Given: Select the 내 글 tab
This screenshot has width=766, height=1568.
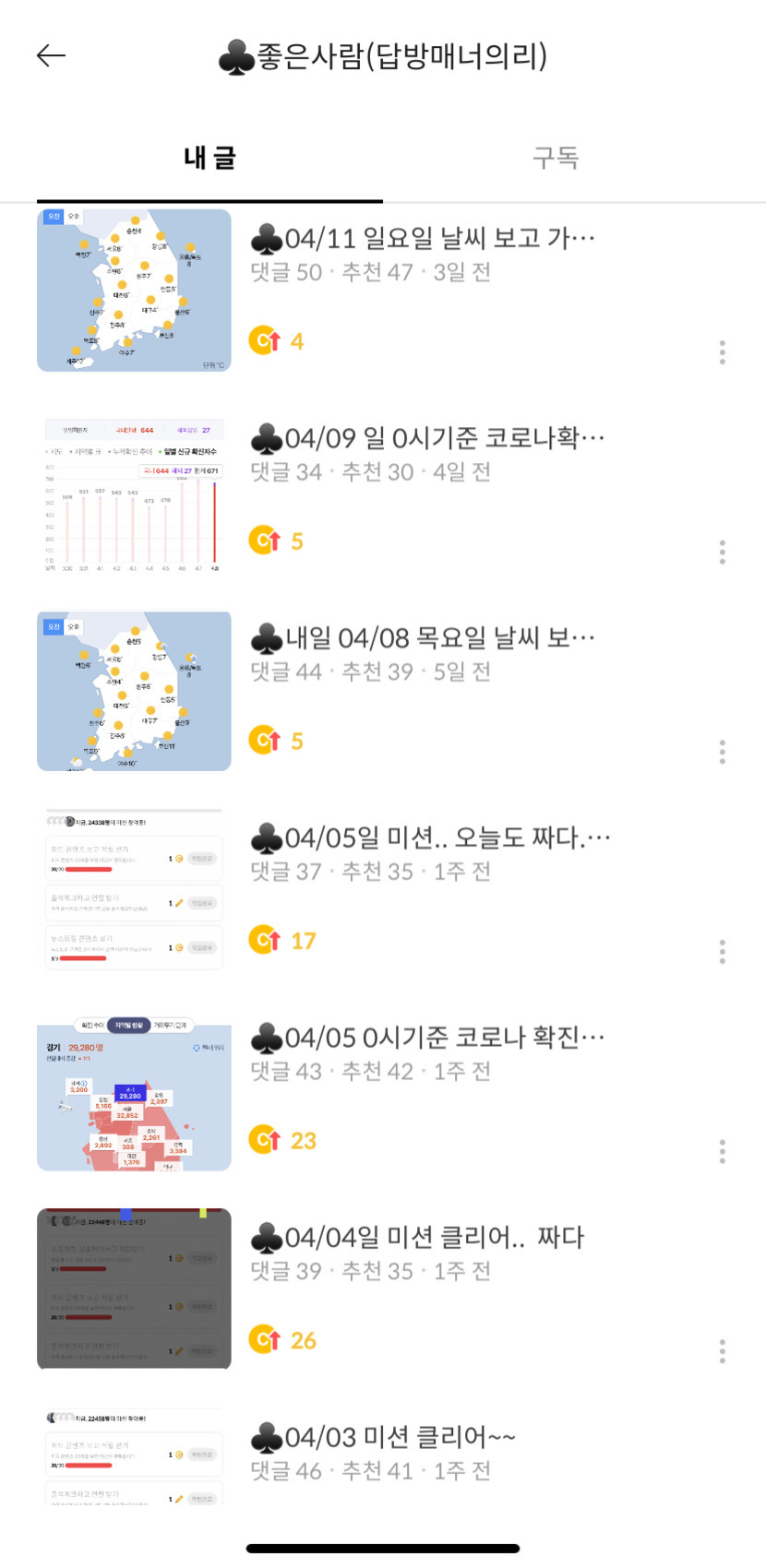Looking at the screenshot, I should (209, 158).
